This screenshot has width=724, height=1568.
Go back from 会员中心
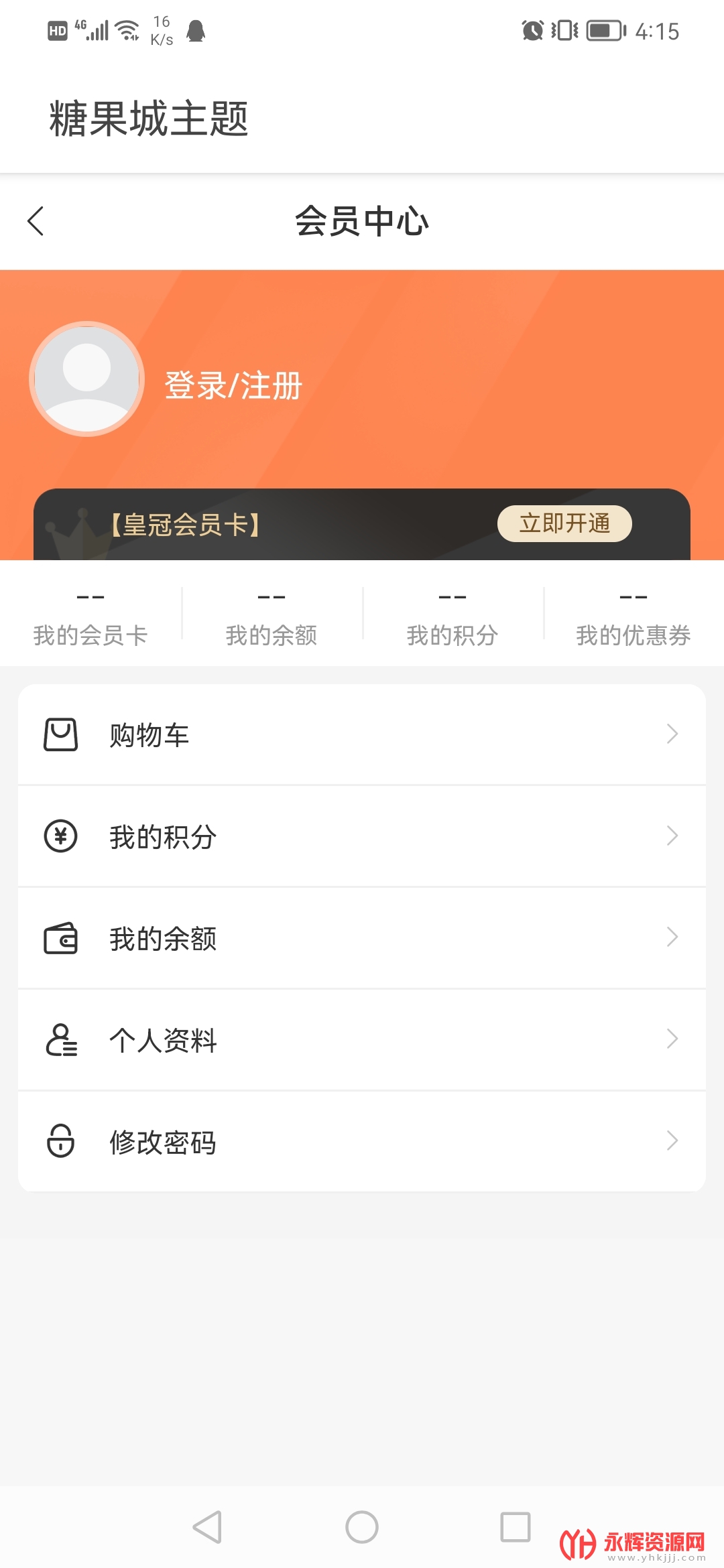coord(36,221)
